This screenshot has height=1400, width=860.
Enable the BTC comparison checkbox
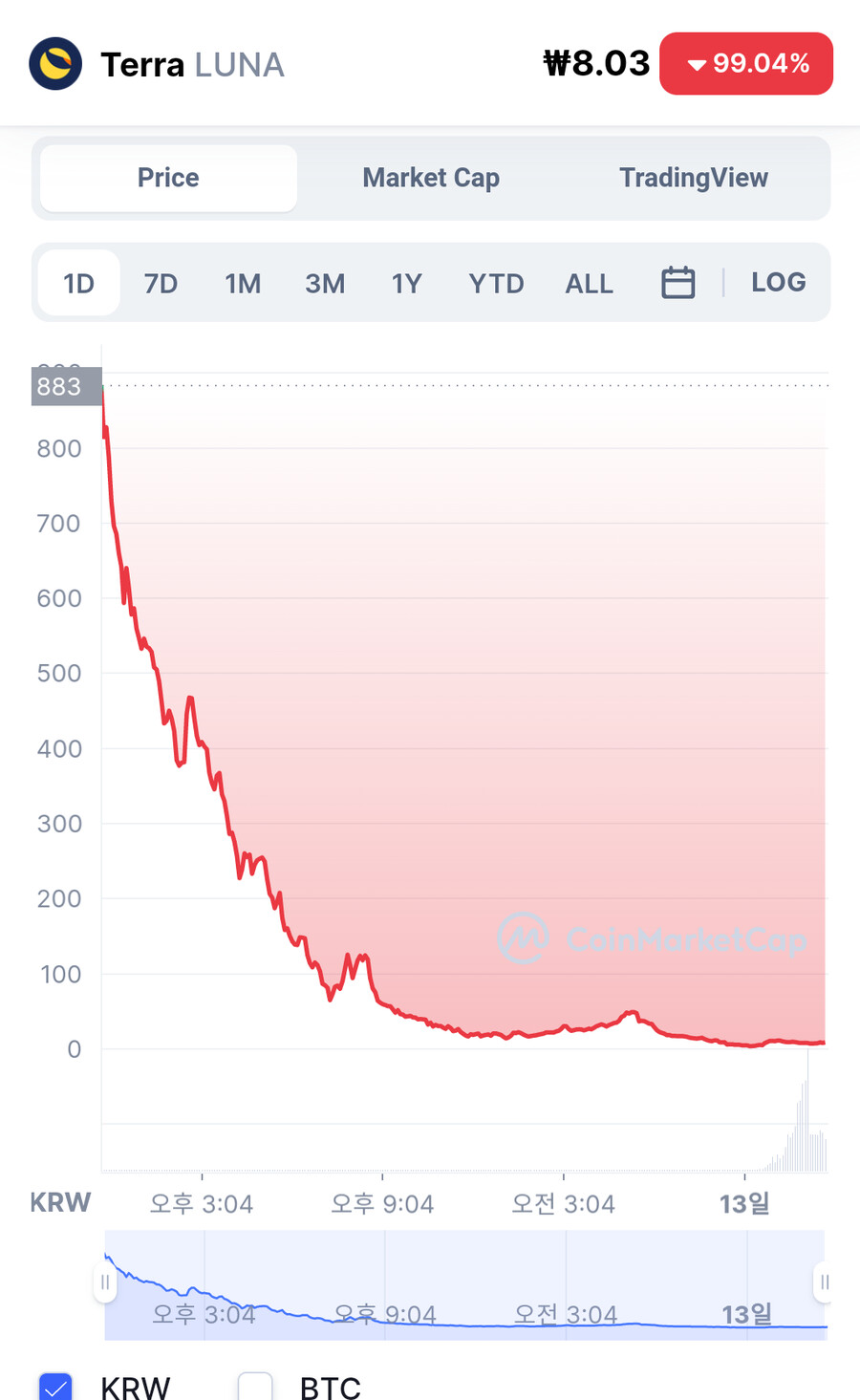[x=255, y=1387]
